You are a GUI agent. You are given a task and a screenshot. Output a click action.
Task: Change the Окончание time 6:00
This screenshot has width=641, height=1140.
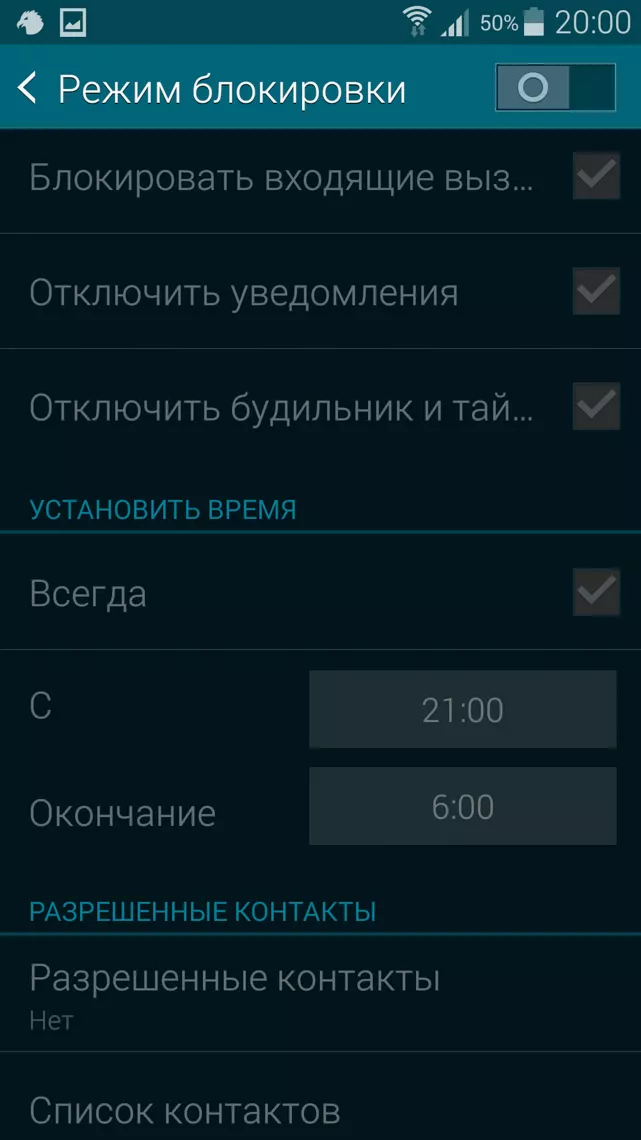coord(462,807)
